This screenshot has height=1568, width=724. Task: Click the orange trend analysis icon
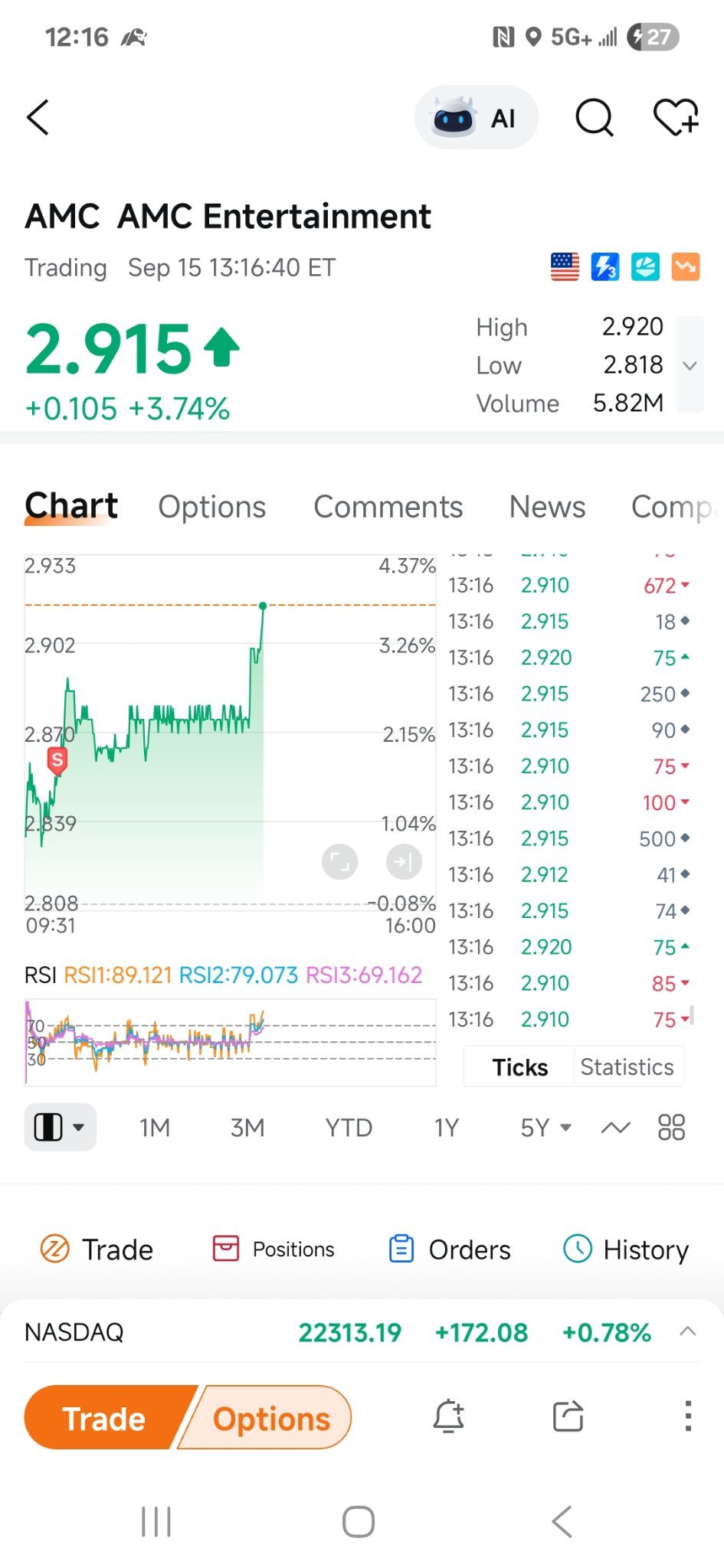(x=685, y=266)
